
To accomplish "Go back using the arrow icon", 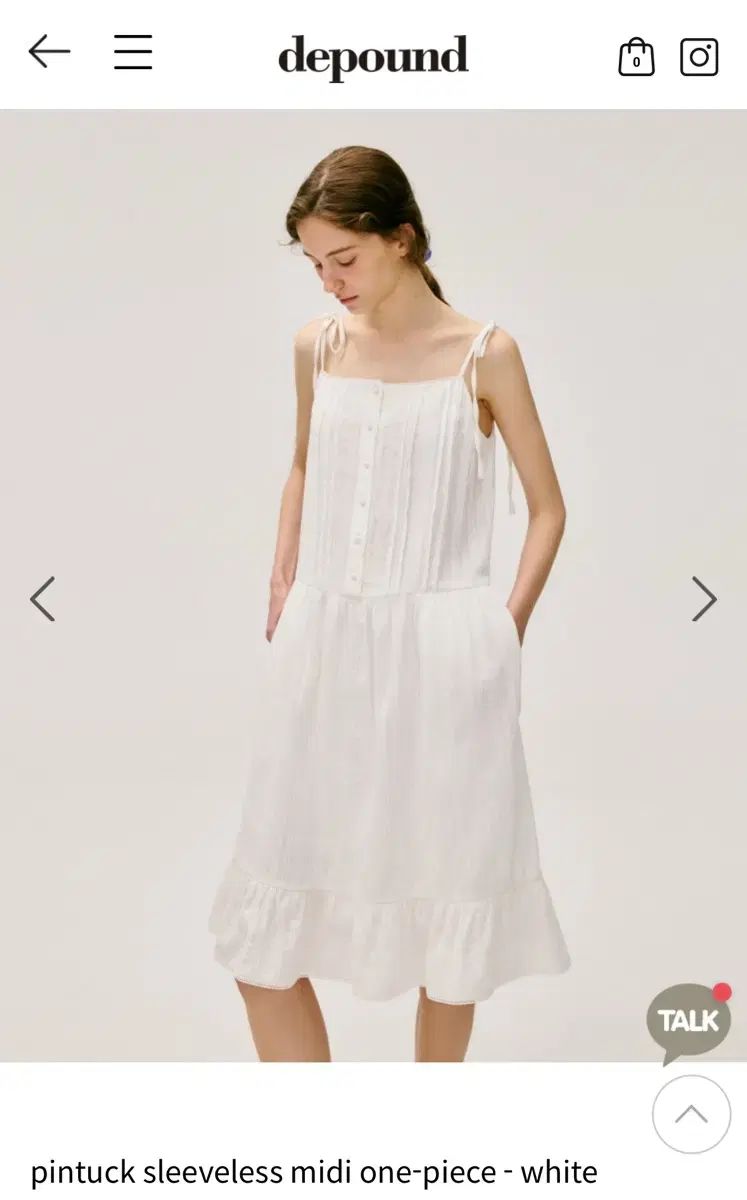I will [48, 52].
